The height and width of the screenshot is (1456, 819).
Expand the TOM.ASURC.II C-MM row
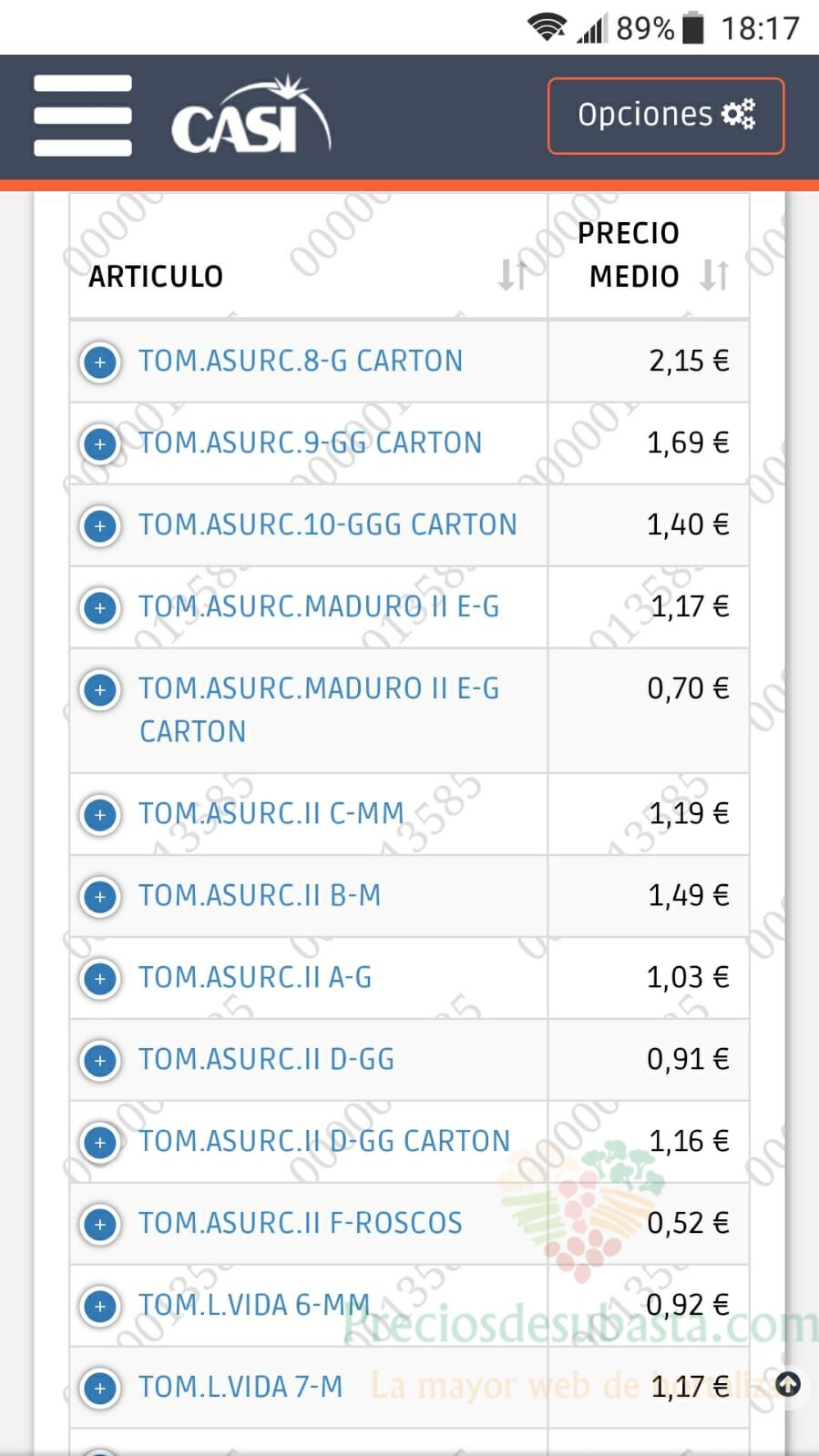(100, 814)
